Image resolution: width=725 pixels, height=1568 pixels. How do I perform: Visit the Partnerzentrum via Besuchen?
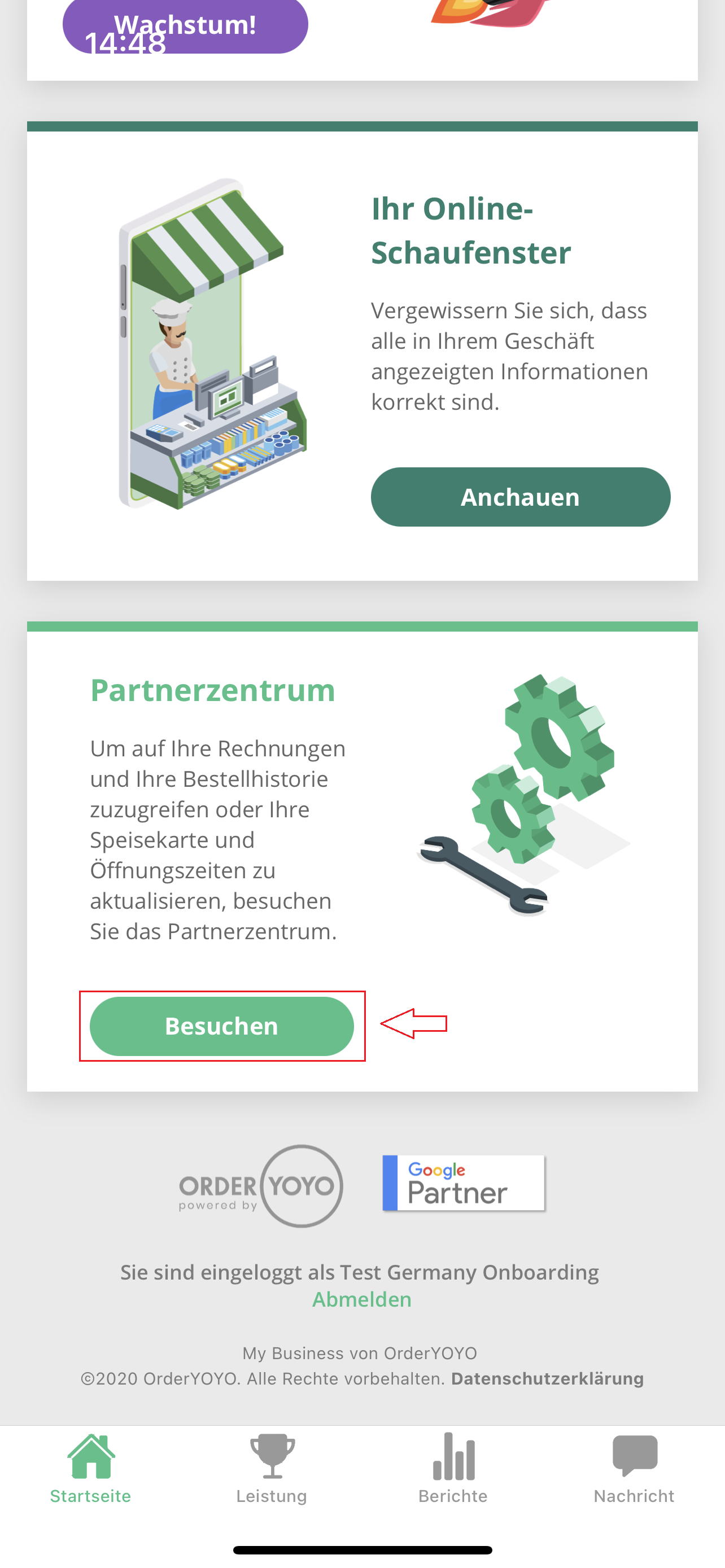click(221, 1026)
